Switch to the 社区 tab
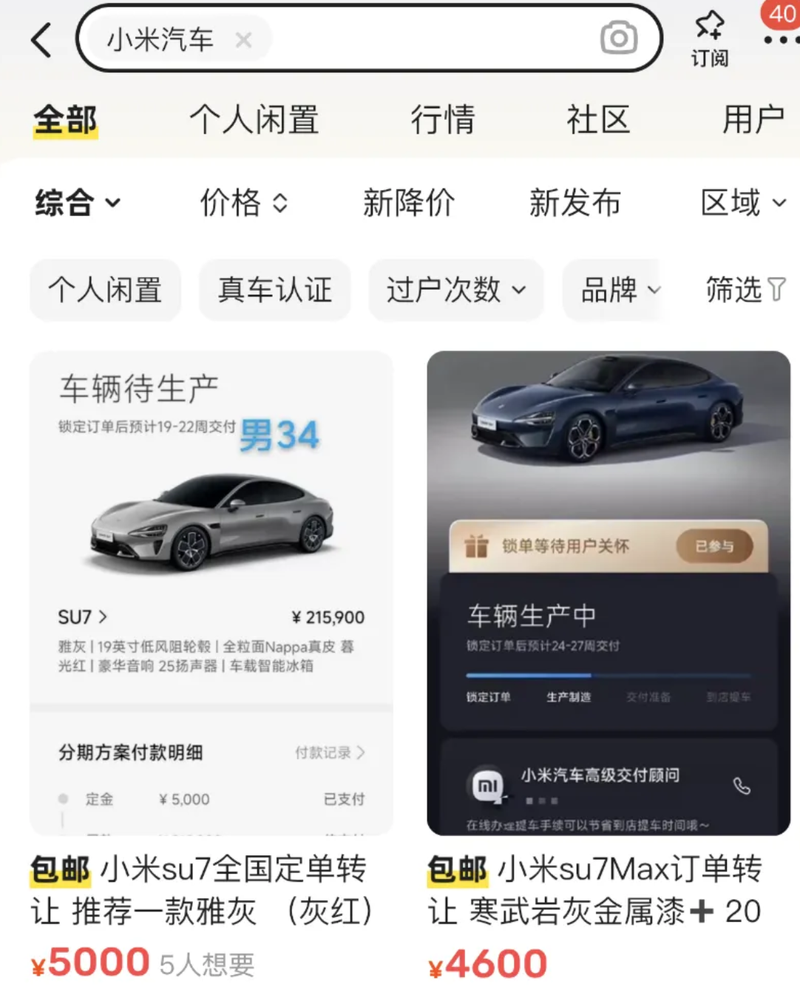800x989 pixels. [x=598, y=119]
